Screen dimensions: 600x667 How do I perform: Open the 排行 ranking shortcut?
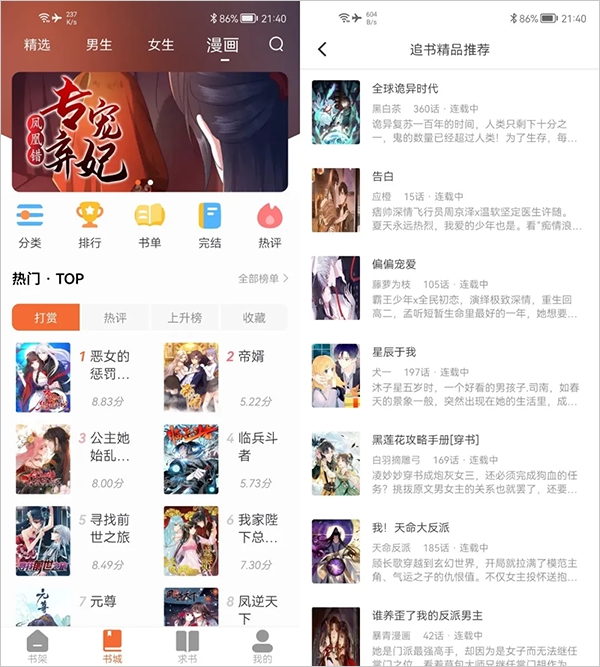coord(90,225)
